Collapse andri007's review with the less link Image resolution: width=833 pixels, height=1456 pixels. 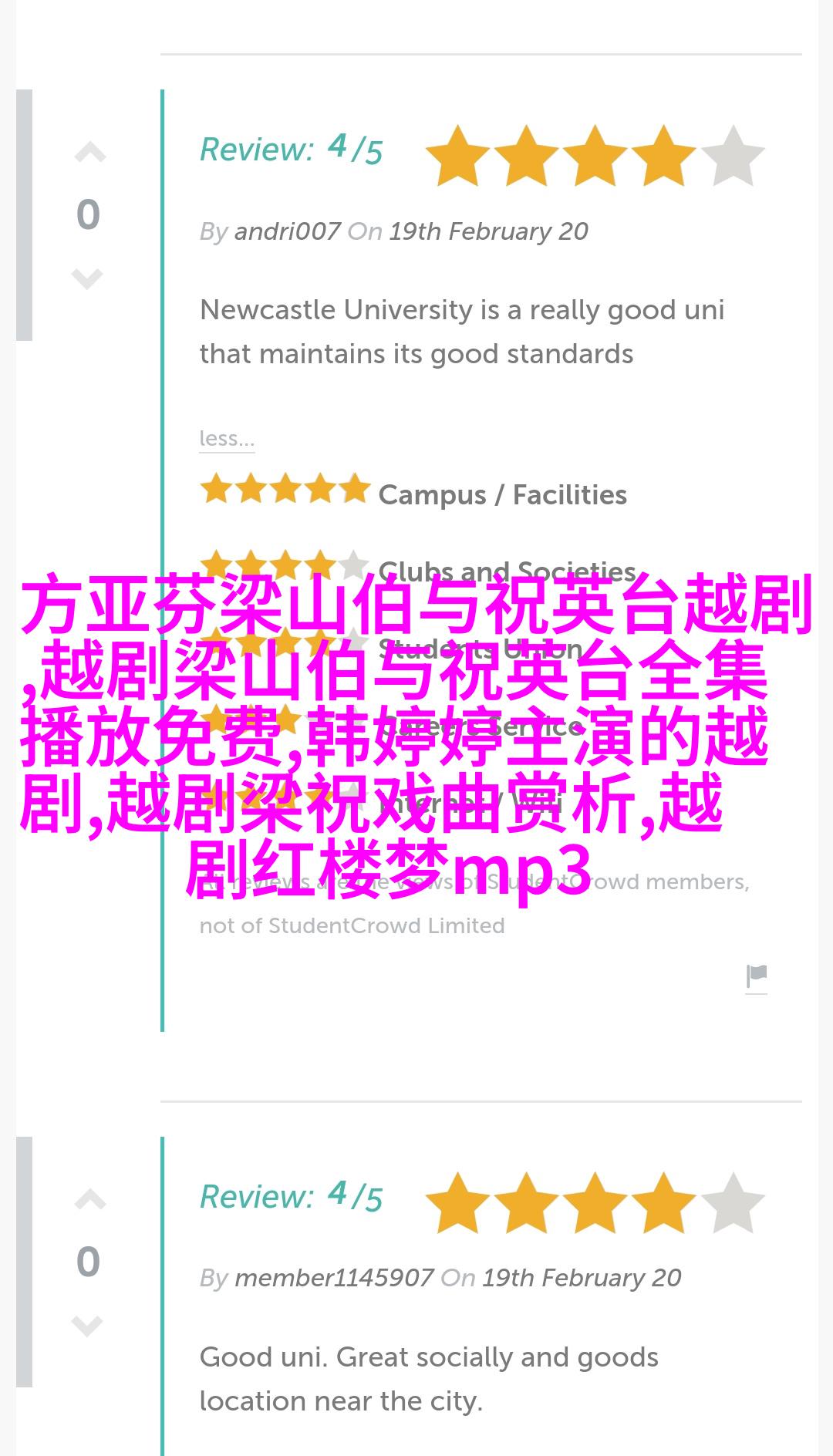226,439
